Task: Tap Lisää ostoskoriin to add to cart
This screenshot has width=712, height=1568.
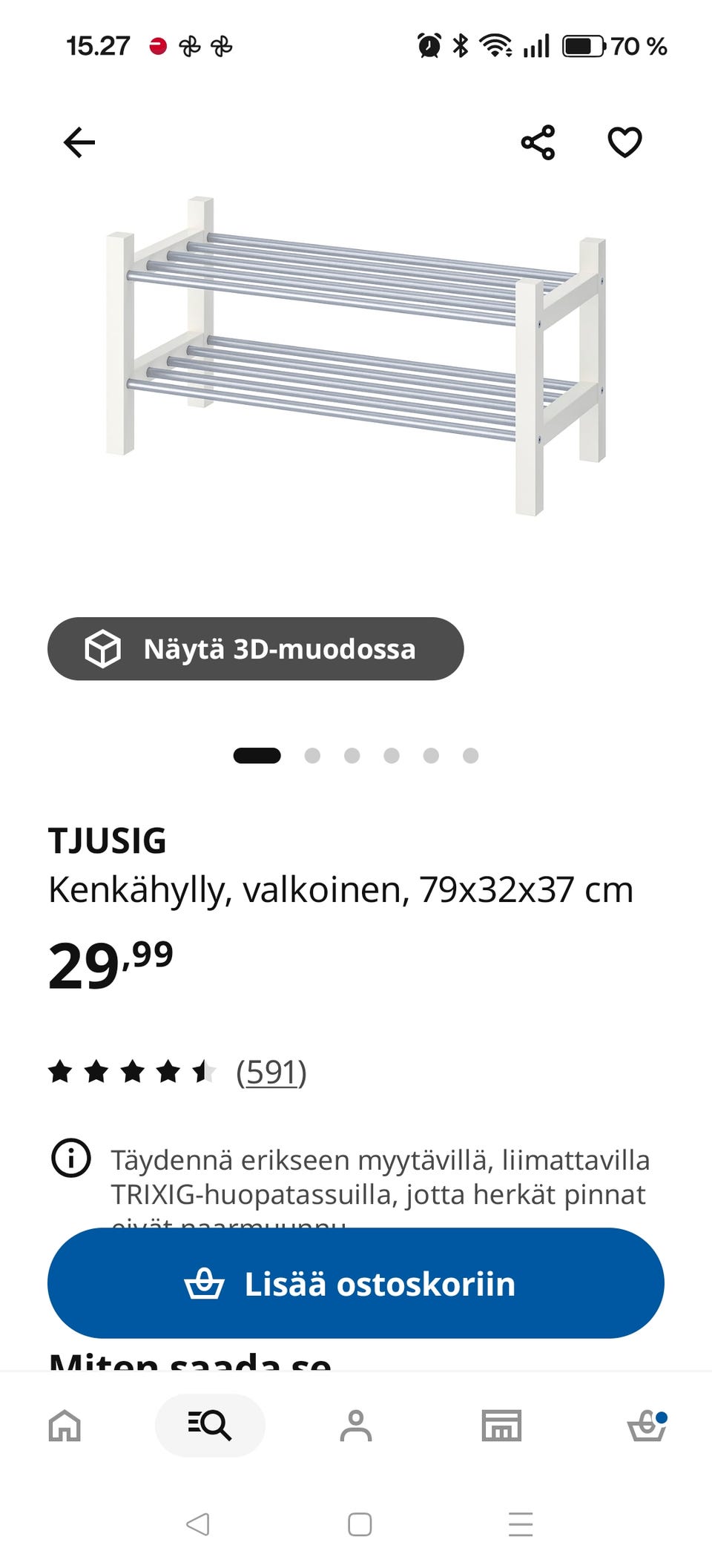Action: pyautogui.click(x=356, y=1283)
